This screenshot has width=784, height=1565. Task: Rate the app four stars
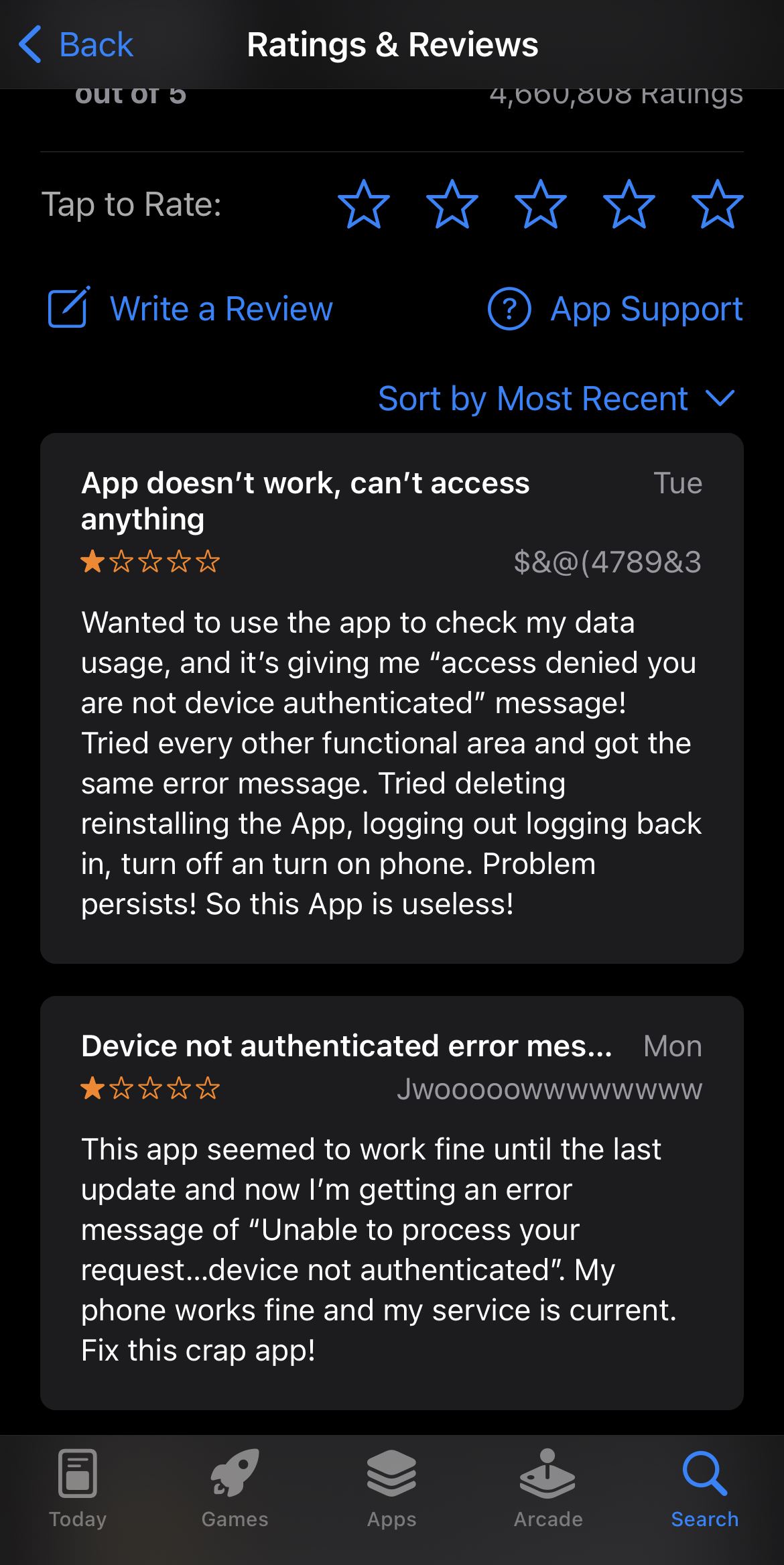[629, 204]
